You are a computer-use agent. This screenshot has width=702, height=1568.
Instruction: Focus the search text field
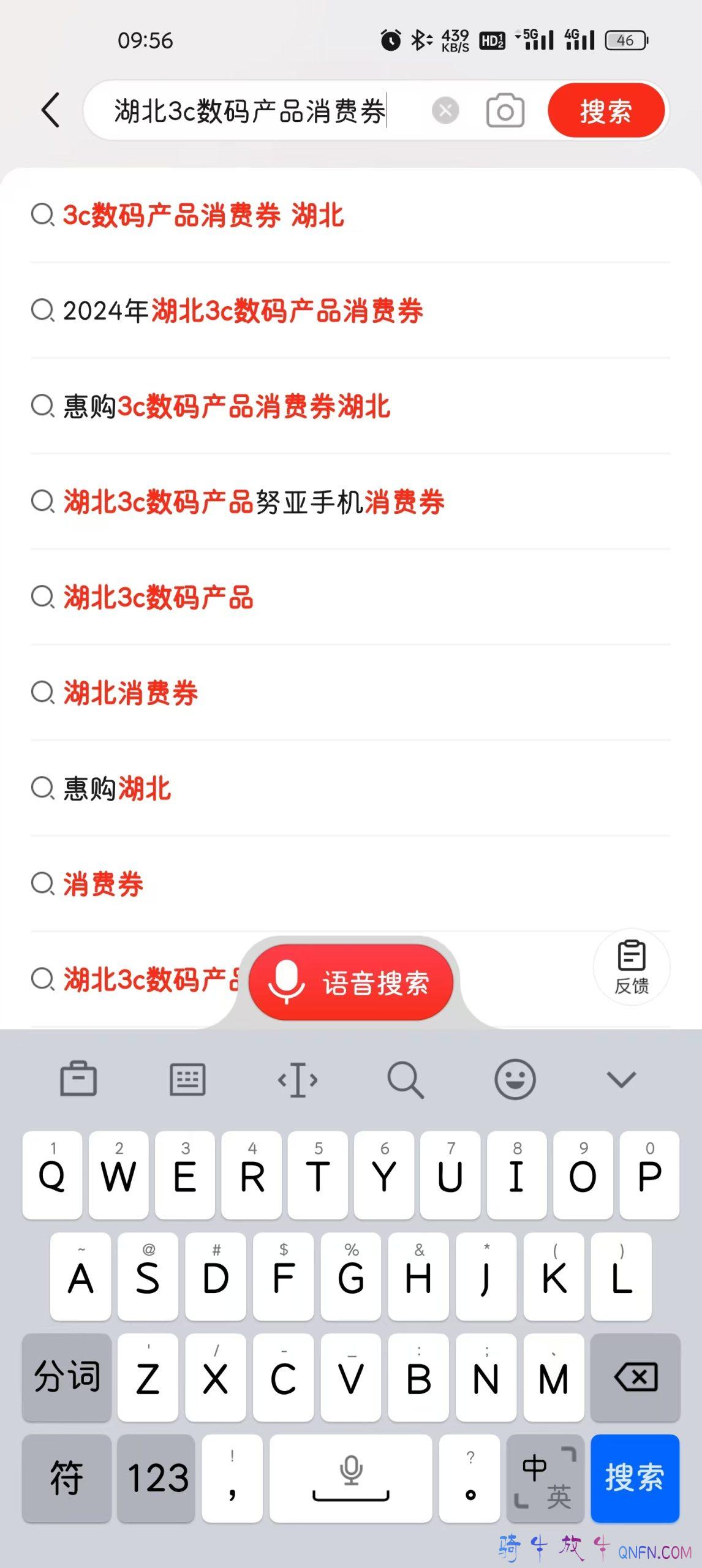coord(257,111)
